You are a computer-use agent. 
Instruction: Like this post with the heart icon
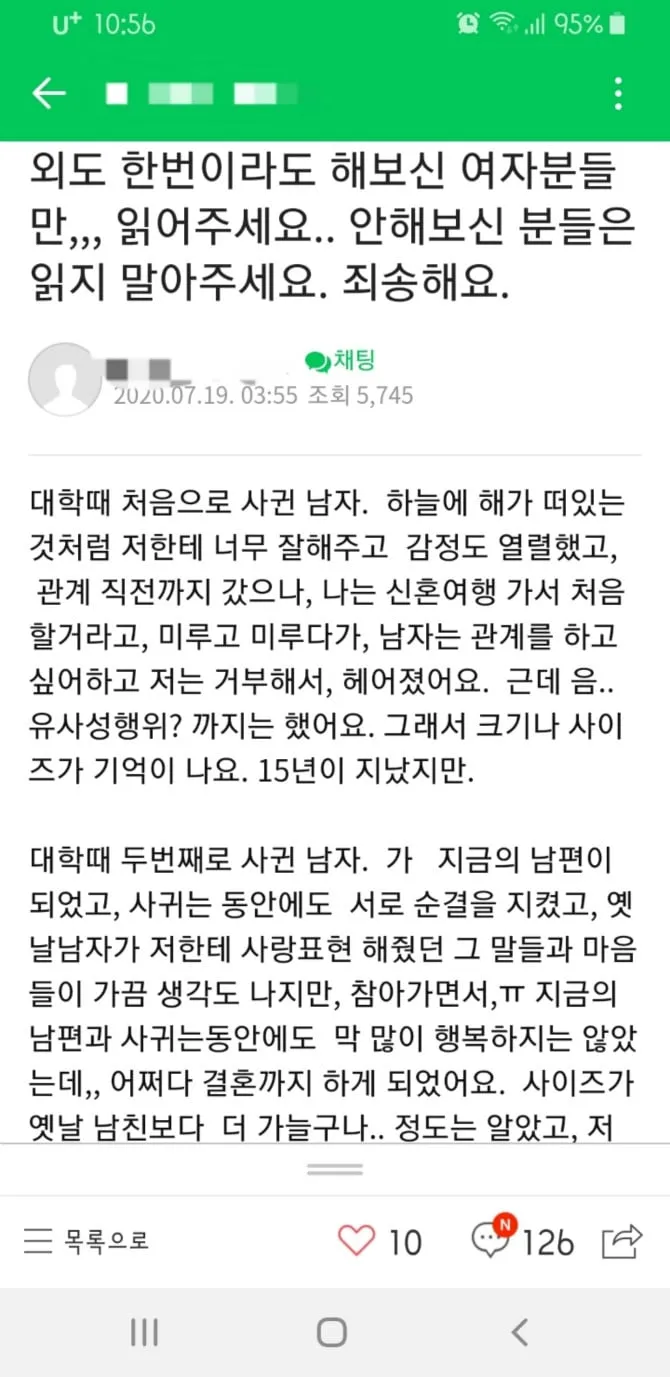(357, 1242)
